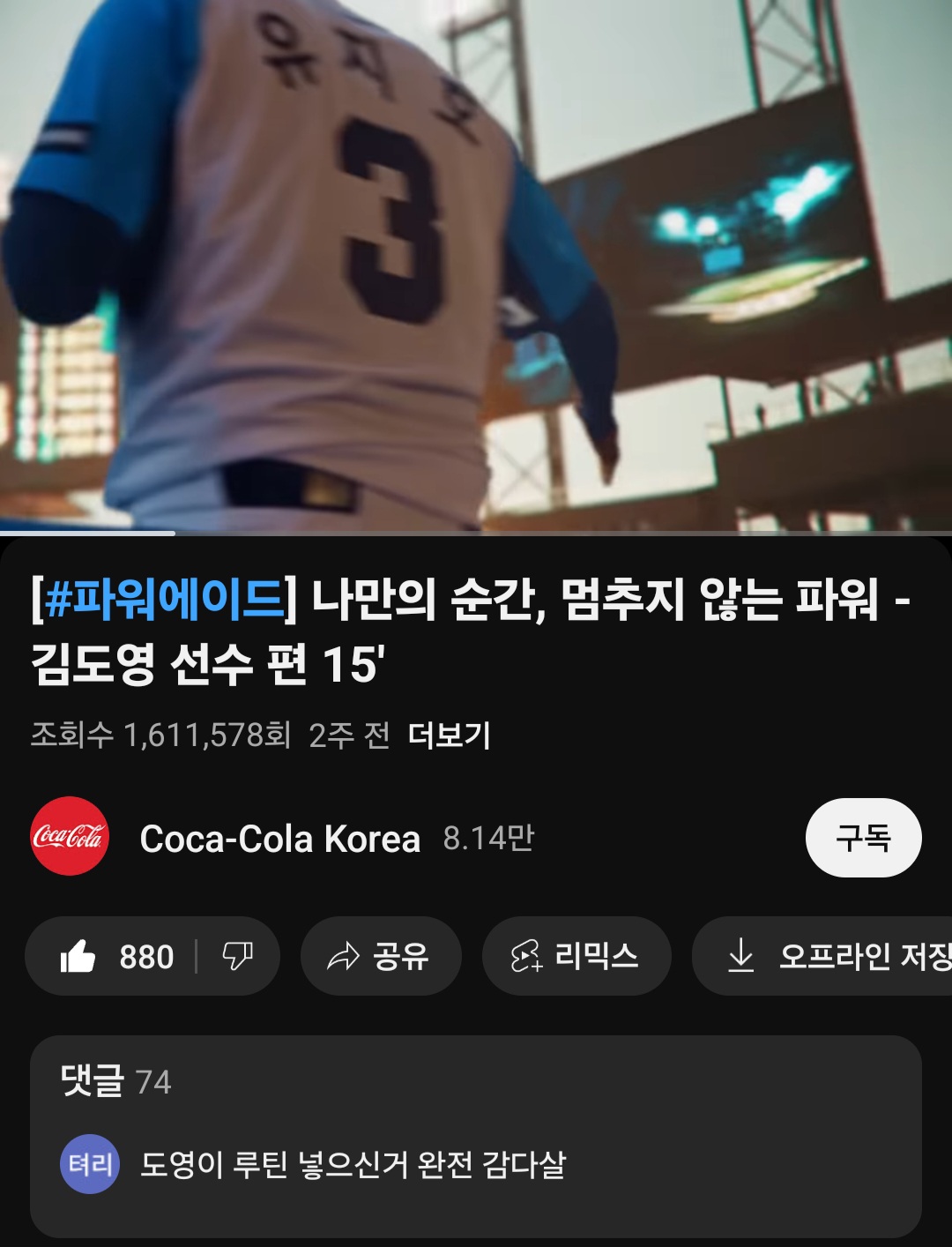Screen dimensions: 952x1247
Task: Dislike this video
Action: (x=236, y=957)
